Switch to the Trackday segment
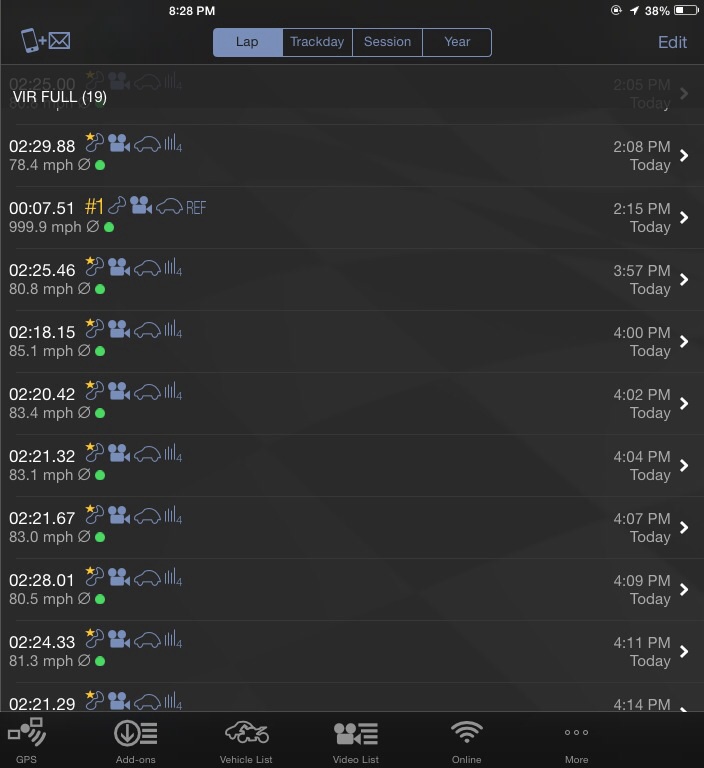The width and height of the screenshot is (704, 768). [x=317, y=42]
